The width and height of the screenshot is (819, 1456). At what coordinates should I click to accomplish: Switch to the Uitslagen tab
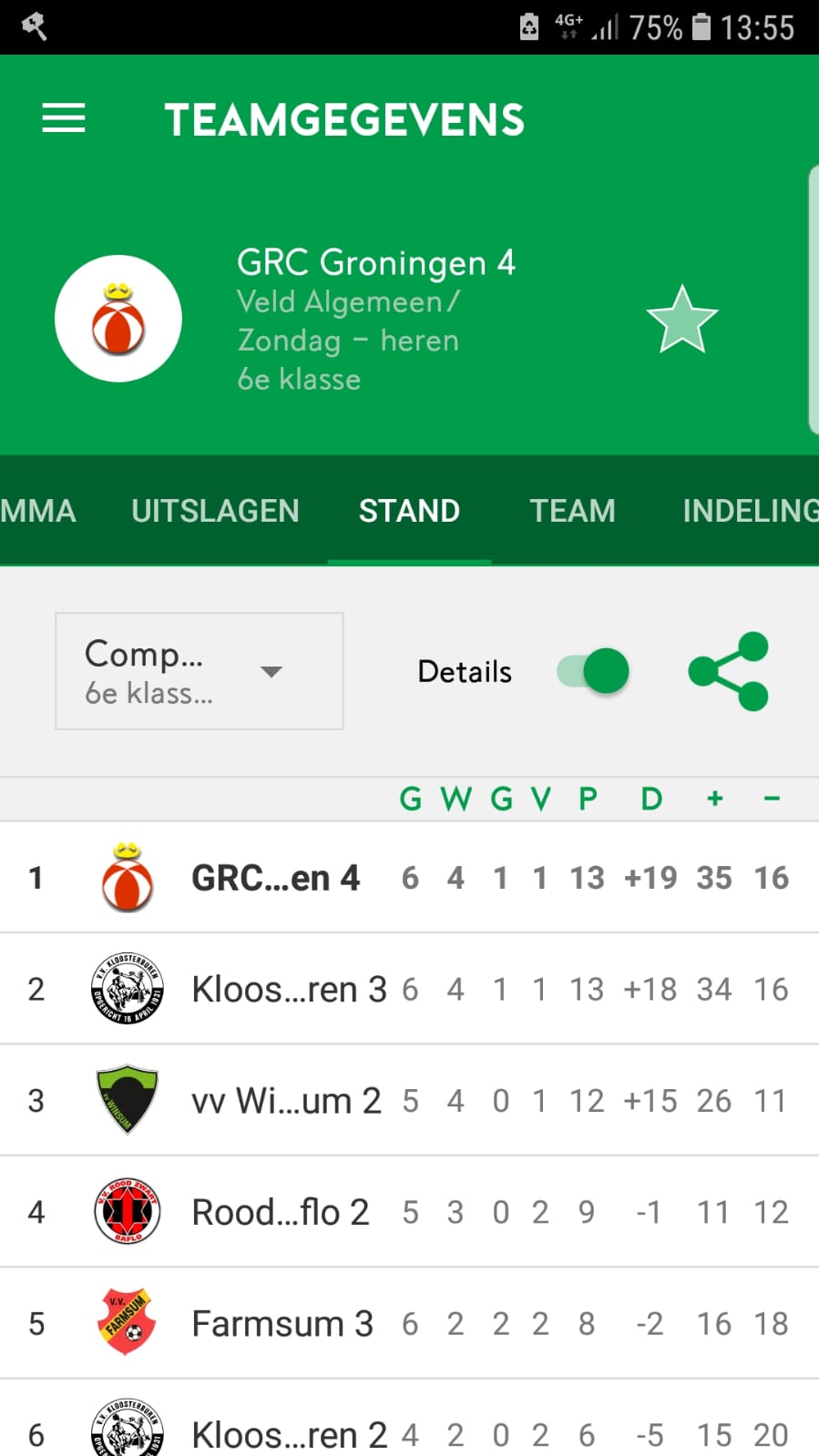[215, 511]
